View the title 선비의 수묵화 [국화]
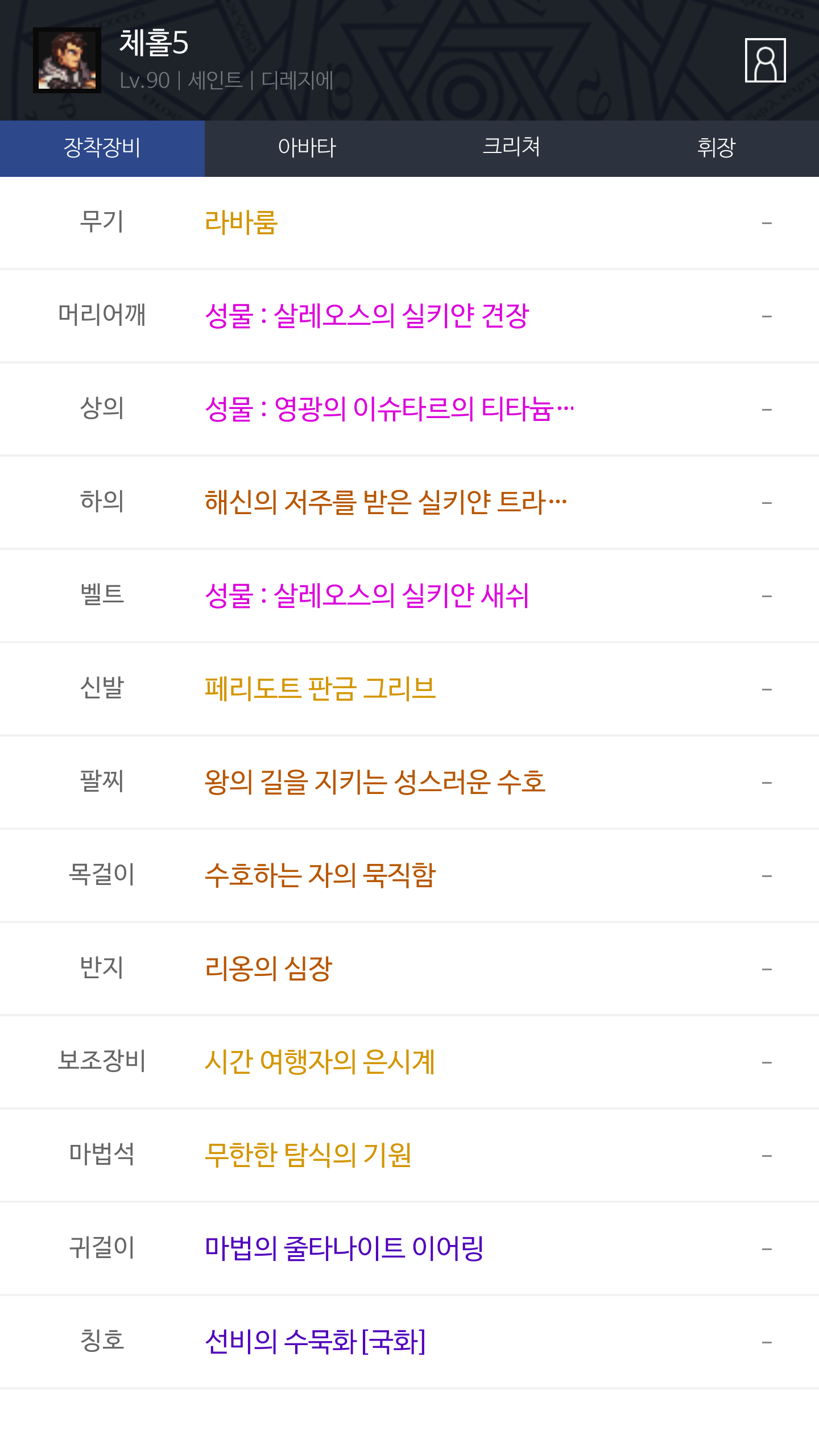This screenshot has width=819, height=1456. coord(315,1342)
